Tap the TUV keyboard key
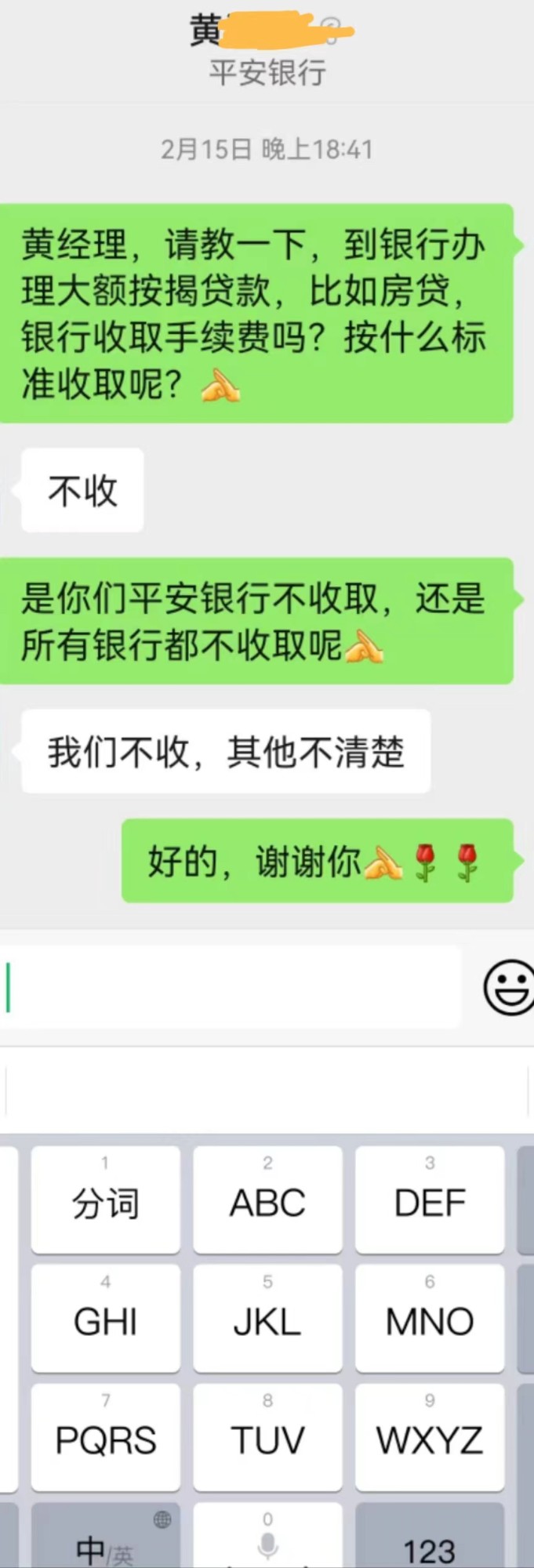534x1568 pixels. [267, 1437]
